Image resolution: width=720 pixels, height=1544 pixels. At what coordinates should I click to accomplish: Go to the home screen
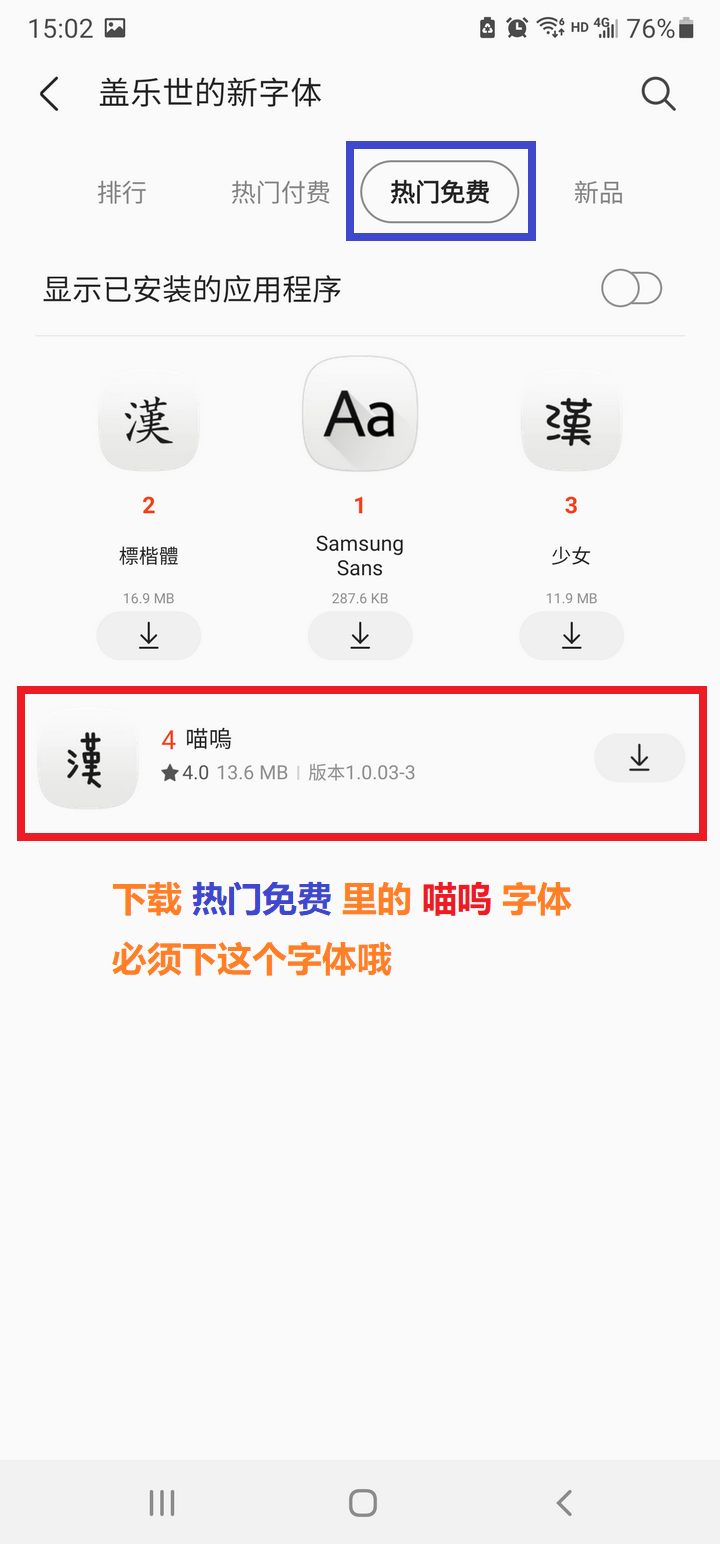(362, 1502)
